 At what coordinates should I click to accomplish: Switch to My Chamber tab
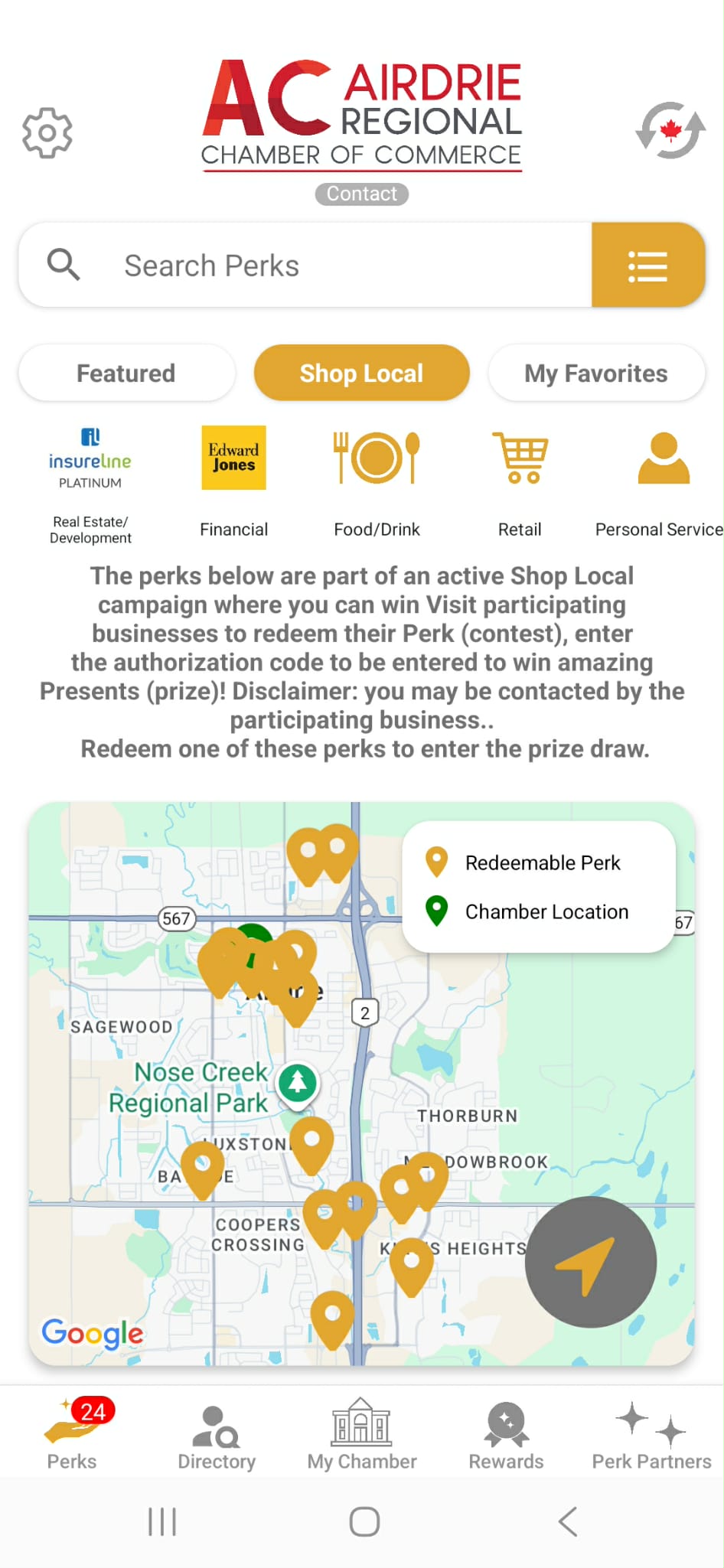361,1436
